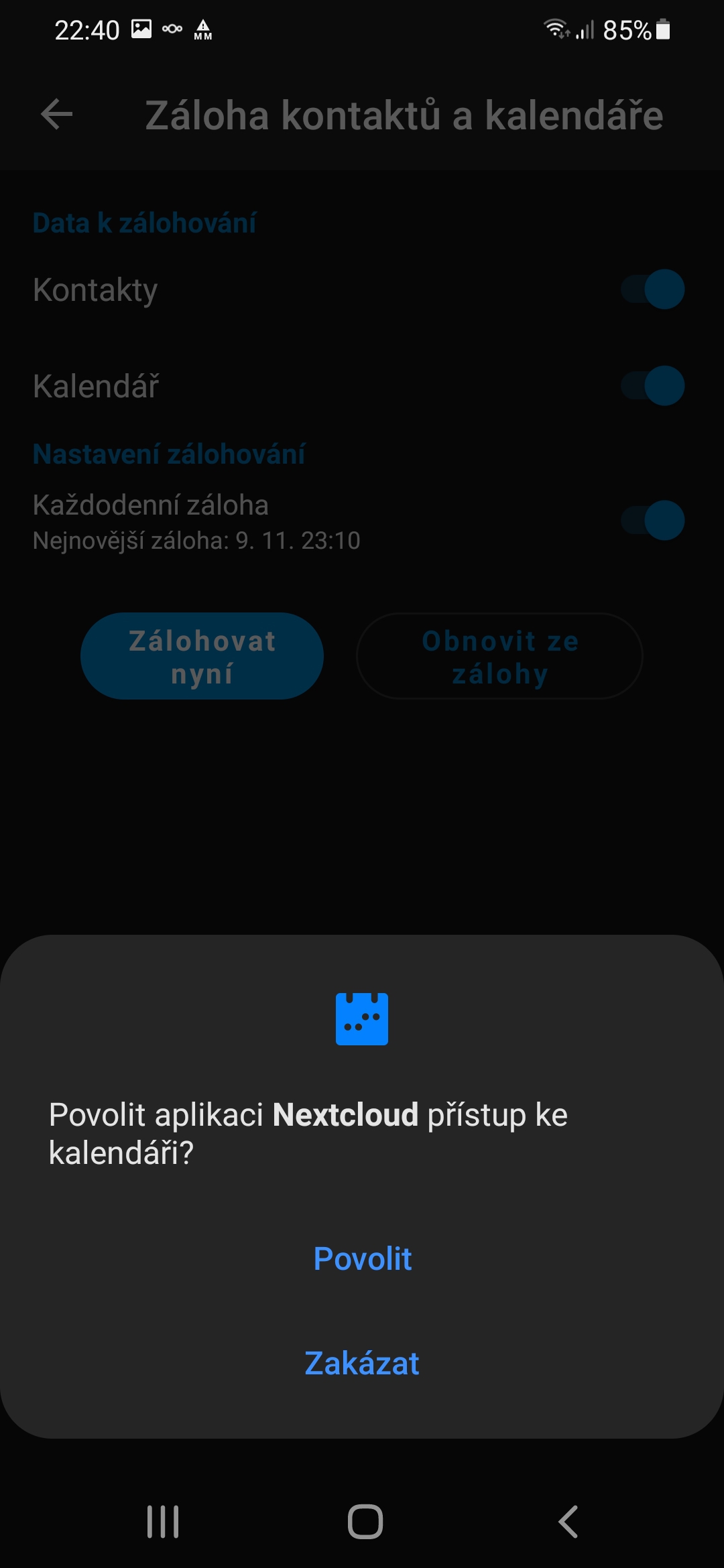Open recent apps from the navigation bar

163,1521
